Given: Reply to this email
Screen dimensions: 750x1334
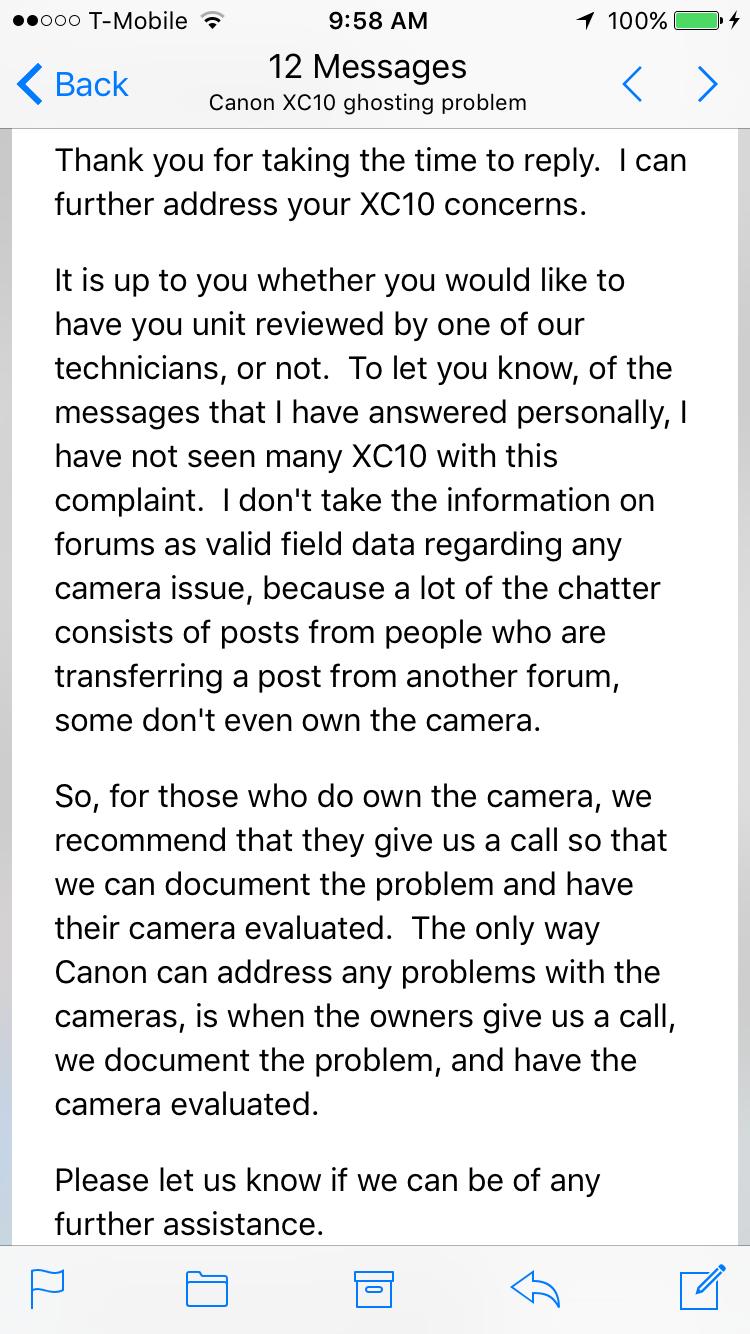Looking at the screenshot, I should pos(536,1289).
